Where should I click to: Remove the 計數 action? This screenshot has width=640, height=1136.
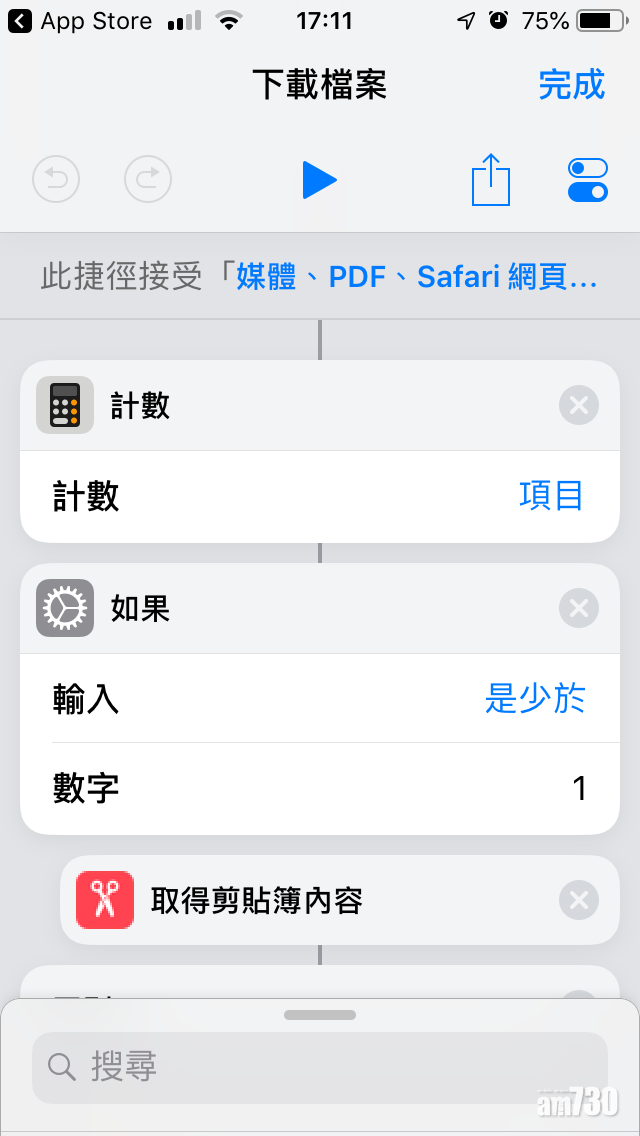point(578,405)
